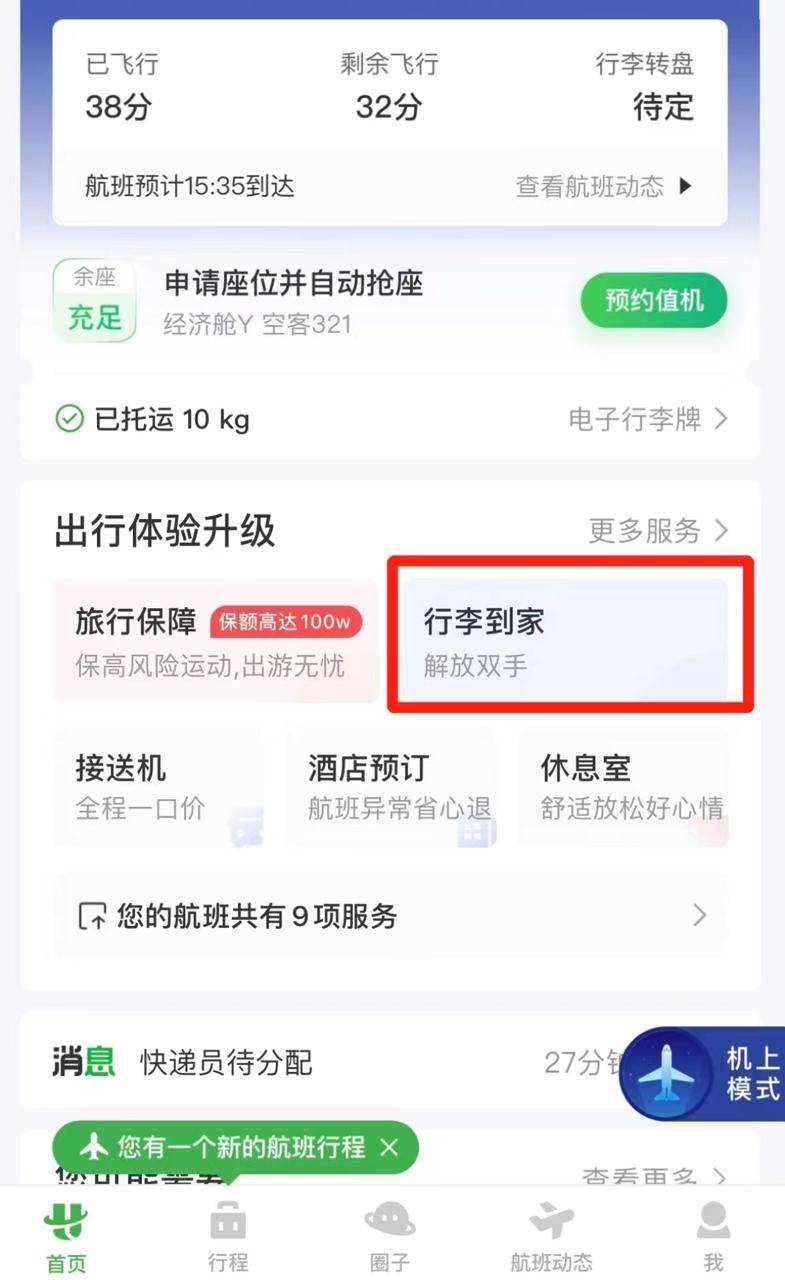Tap the 预约值机 button
Viewport: 785px width, 1280px height.
[x=654, y=300]
